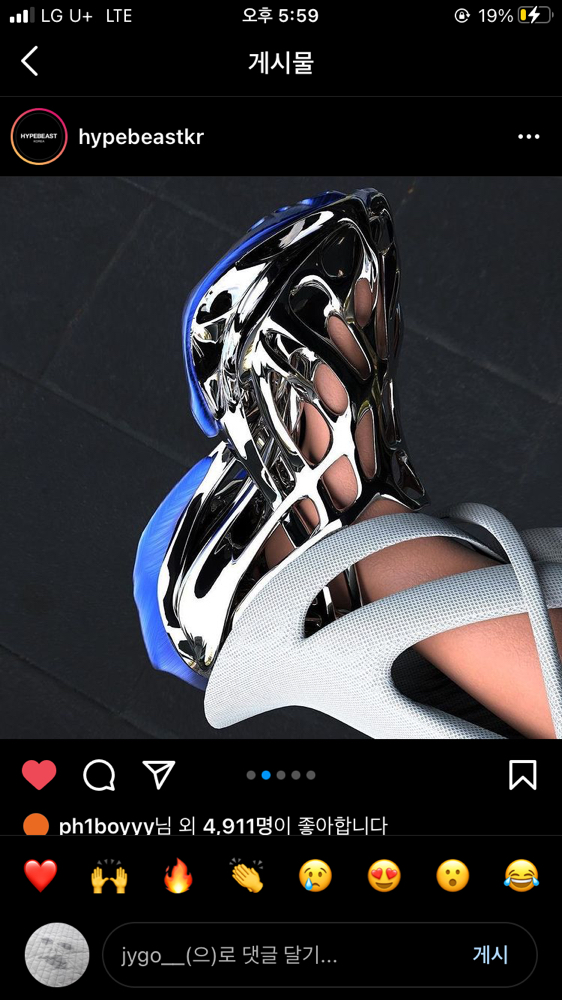Open ph1boyyy's profile from the likes line
This screenshot has width=562, height=1000.
[x=107, y=827]
